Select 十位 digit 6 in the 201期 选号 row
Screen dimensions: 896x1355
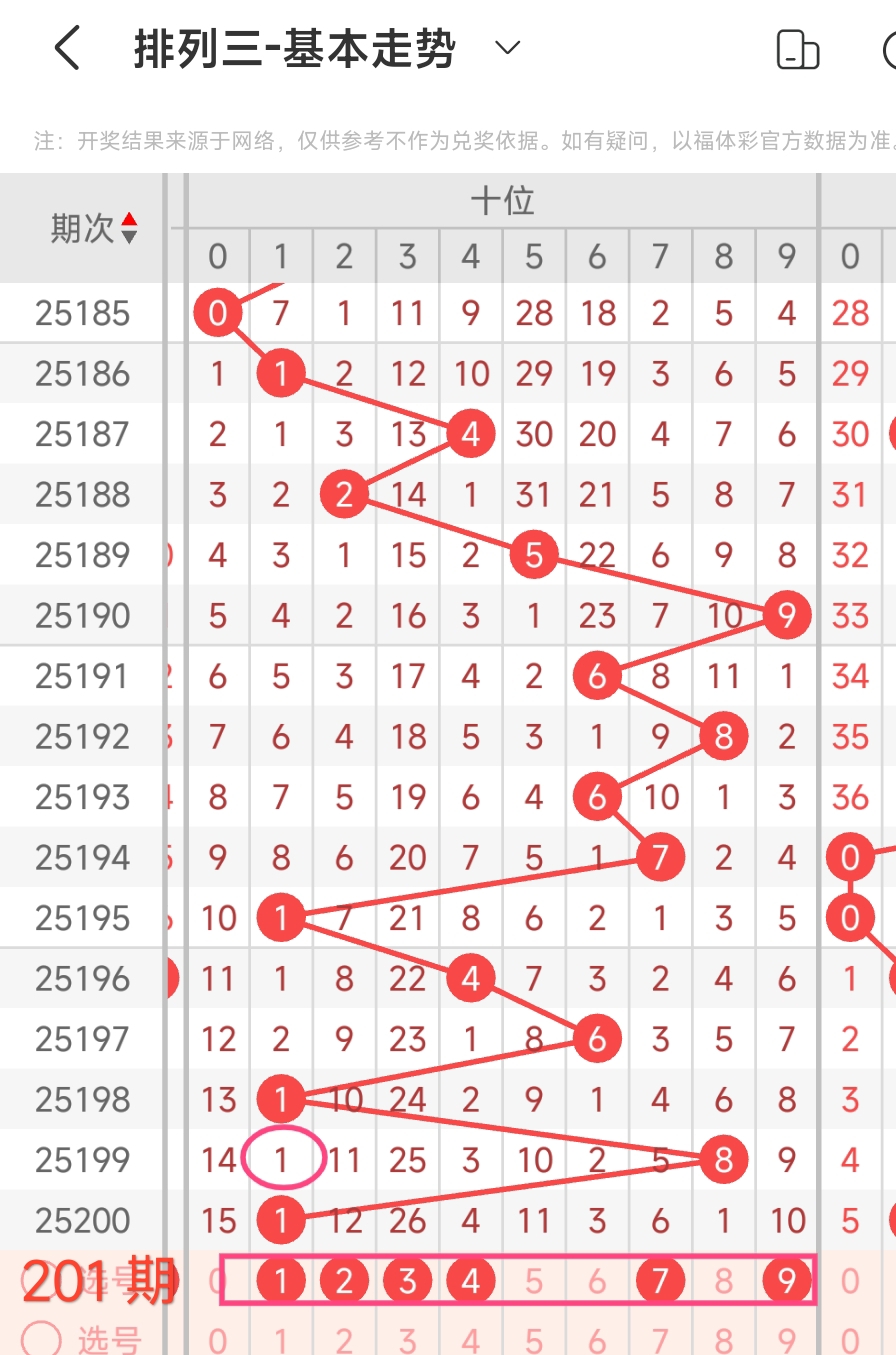click(597, 1281)
